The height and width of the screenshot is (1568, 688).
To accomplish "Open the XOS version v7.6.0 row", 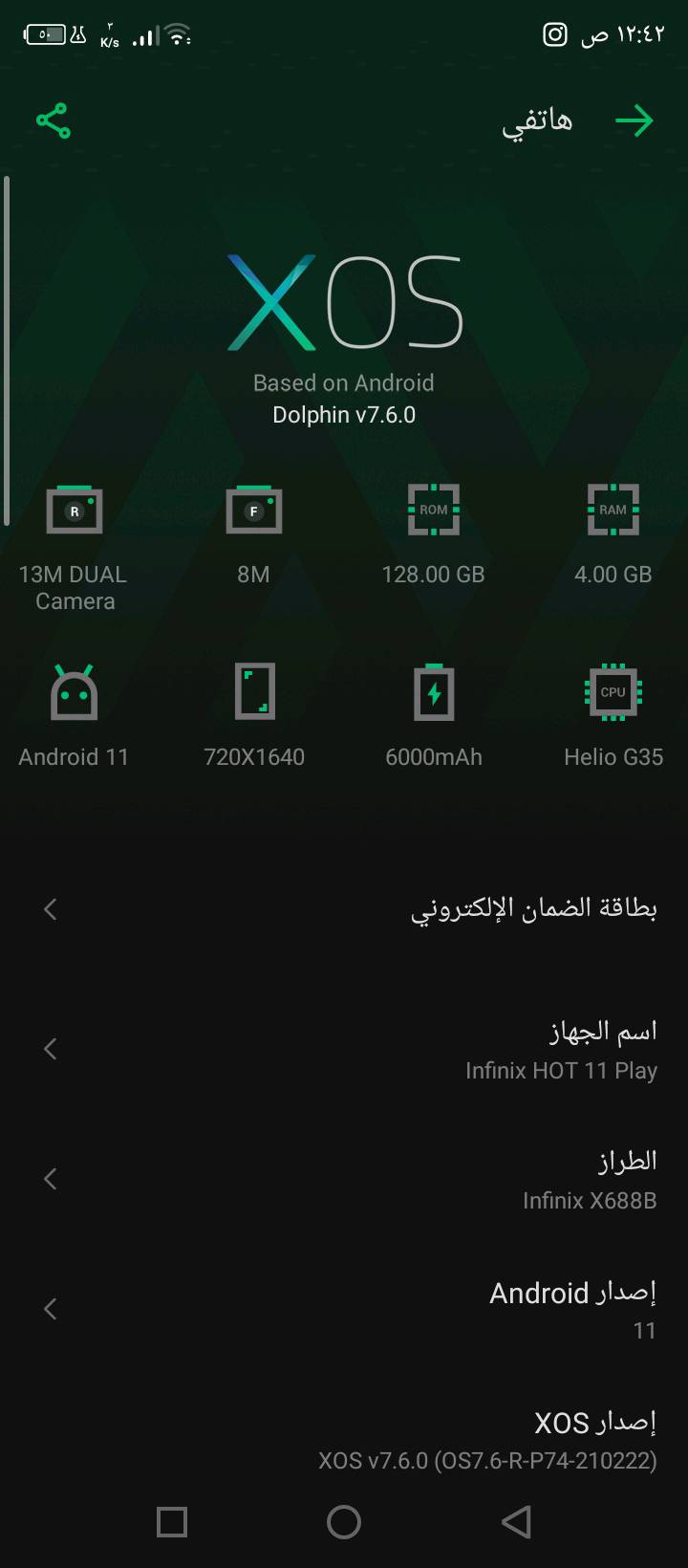I will tap(344, 1440).
